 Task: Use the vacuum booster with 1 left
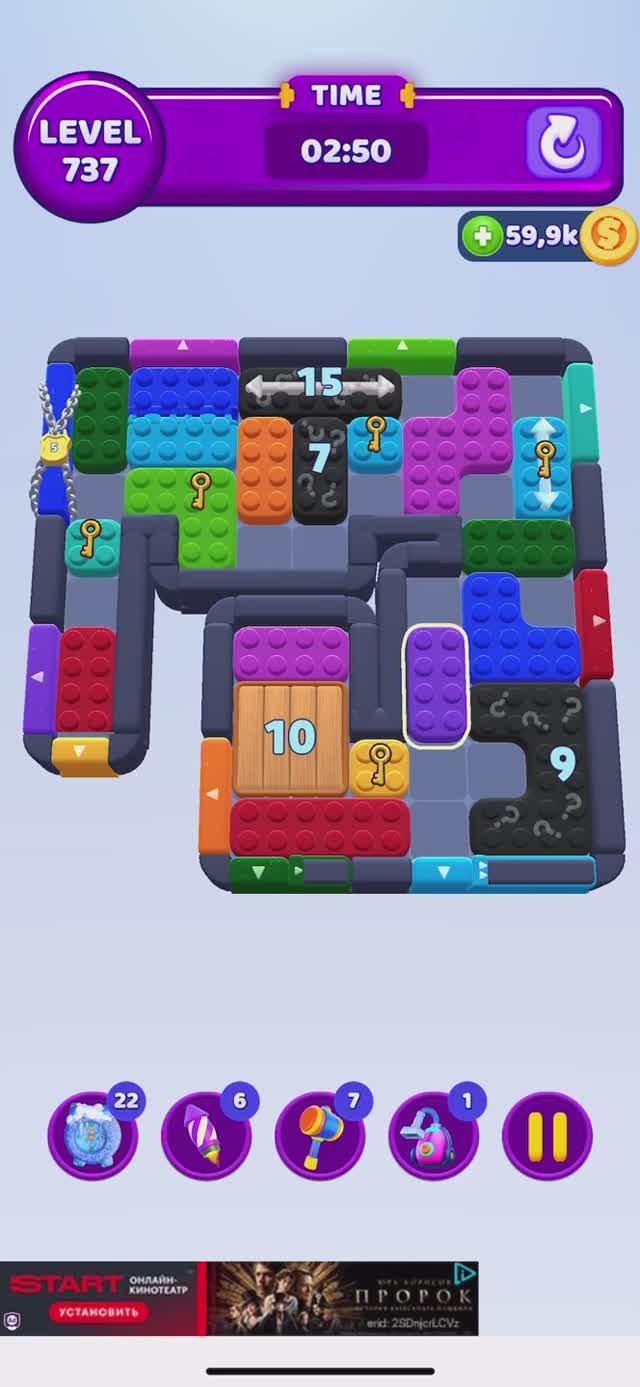point(433,1135)
